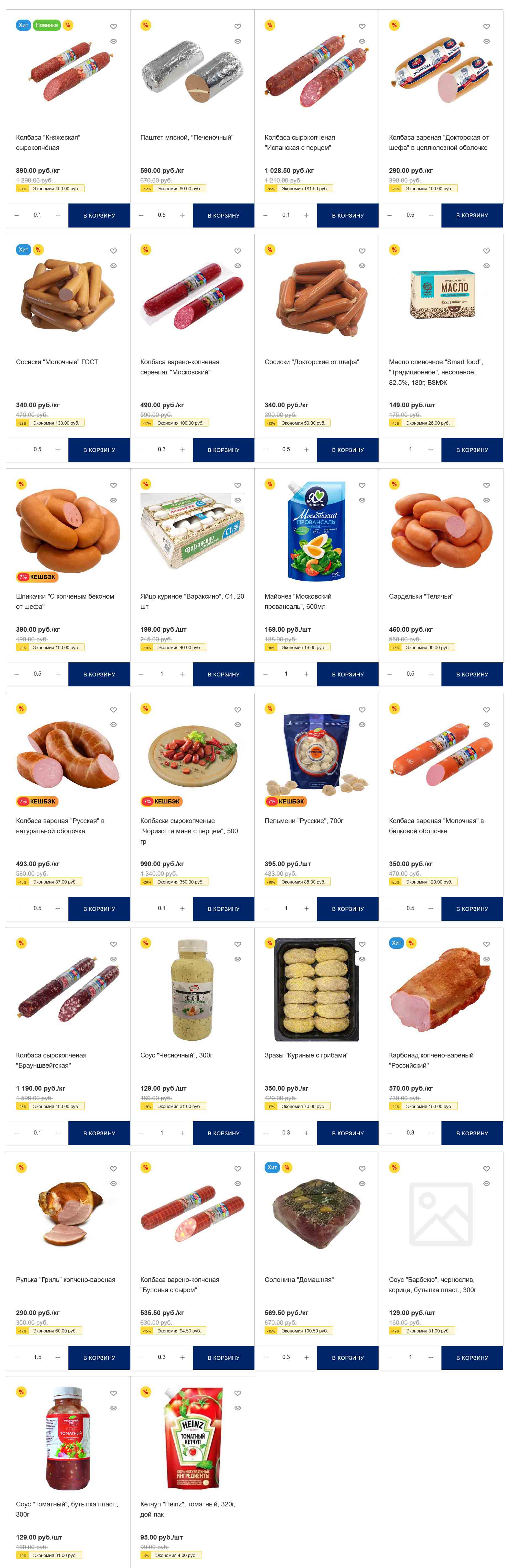Add Сосиски "Докторские от шефа" to cart
The height and width of the screenshot is (1568, 511).
(x=347, y=450)
